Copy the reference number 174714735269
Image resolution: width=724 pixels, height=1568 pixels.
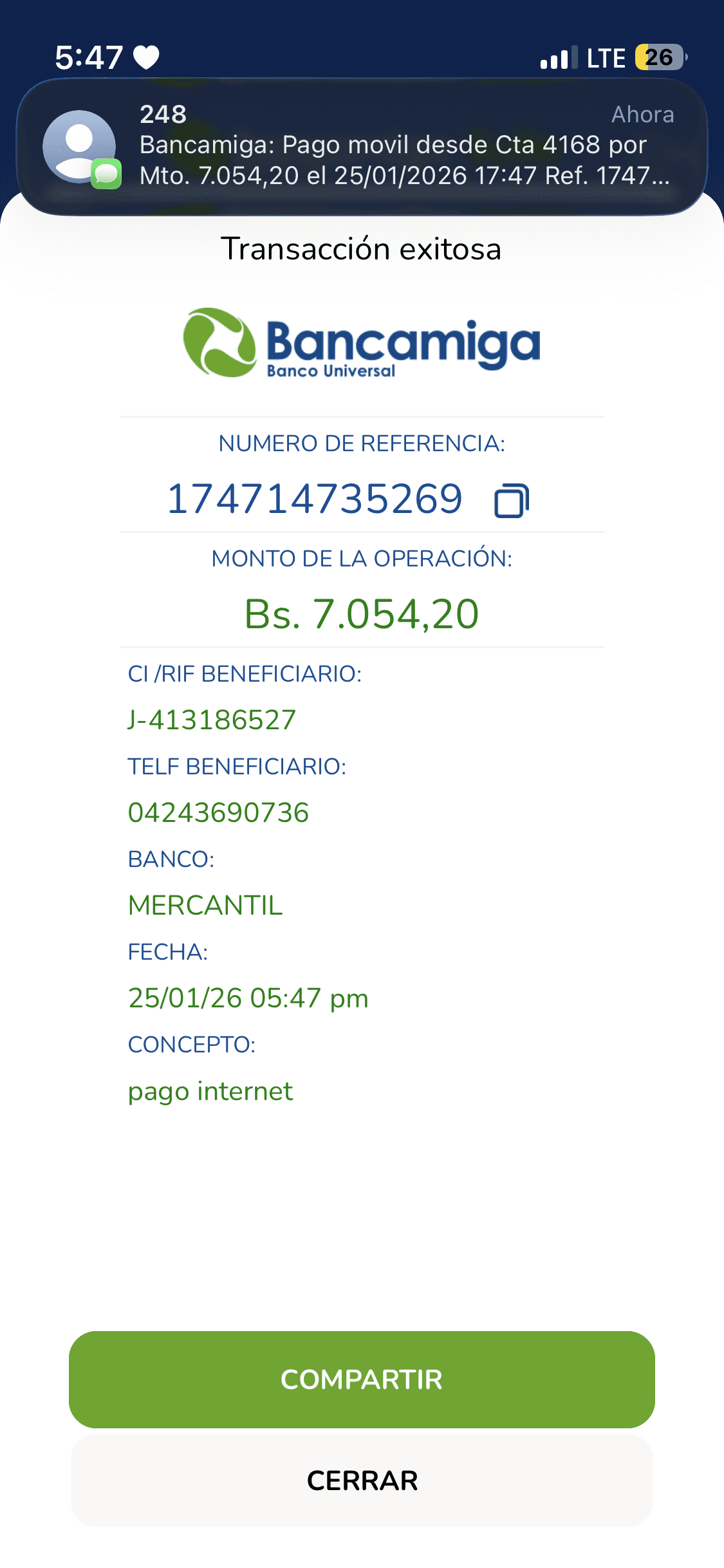click(512, 501)
